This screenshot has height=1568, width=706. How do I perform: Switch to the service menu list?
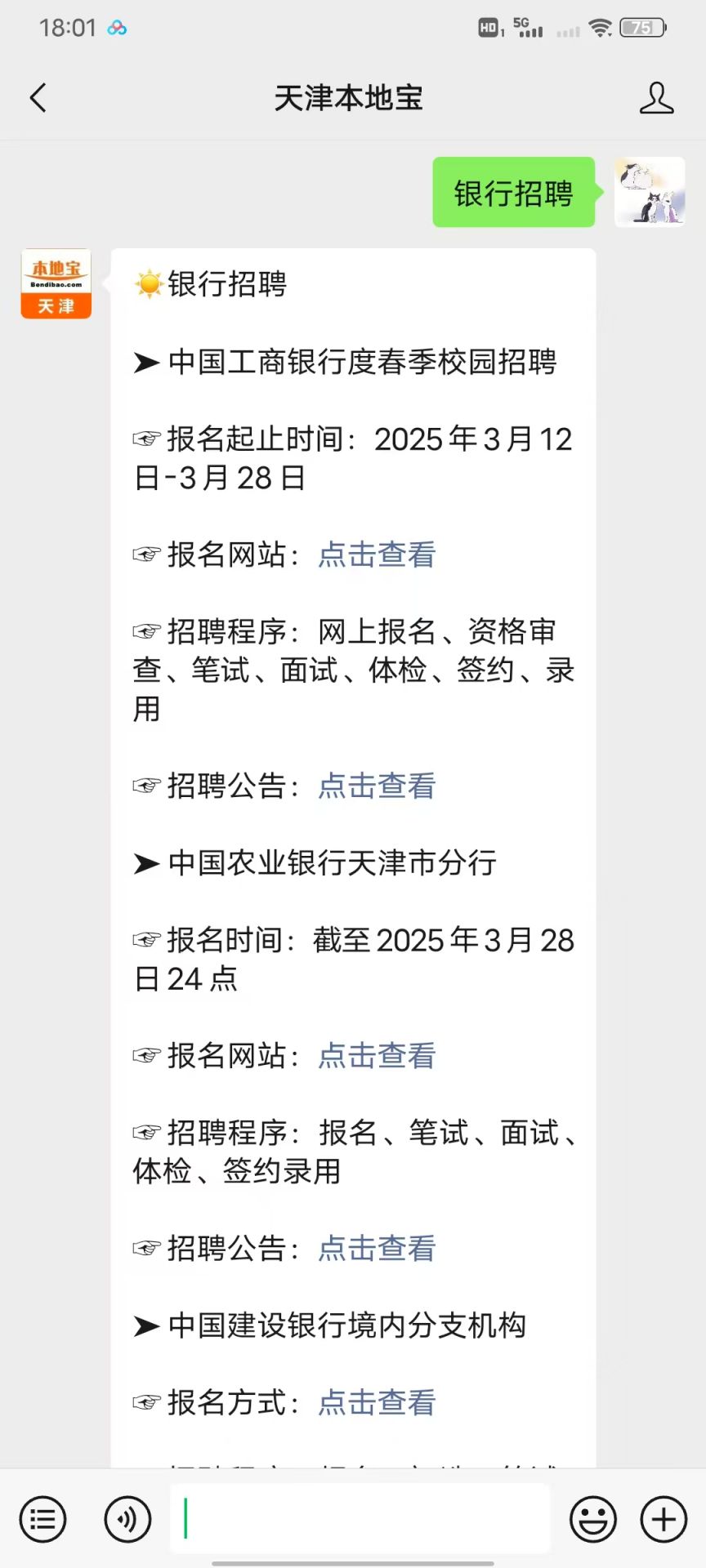click(x=42, y=1520)
